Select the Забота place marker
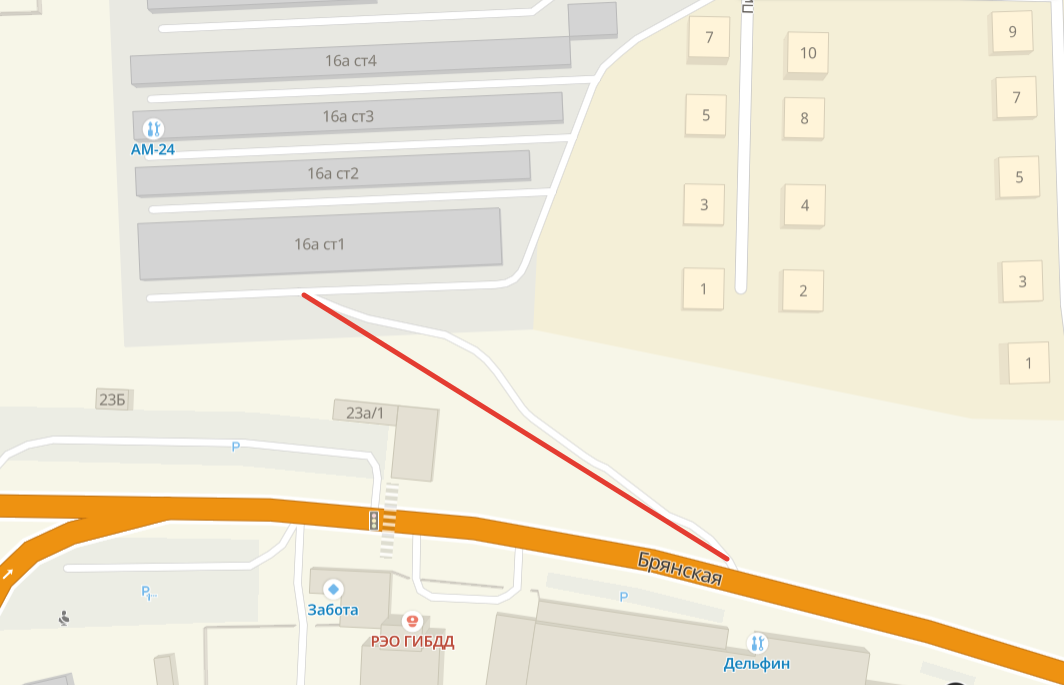This screenshot has width=1064, height=685. click(333, 589)
